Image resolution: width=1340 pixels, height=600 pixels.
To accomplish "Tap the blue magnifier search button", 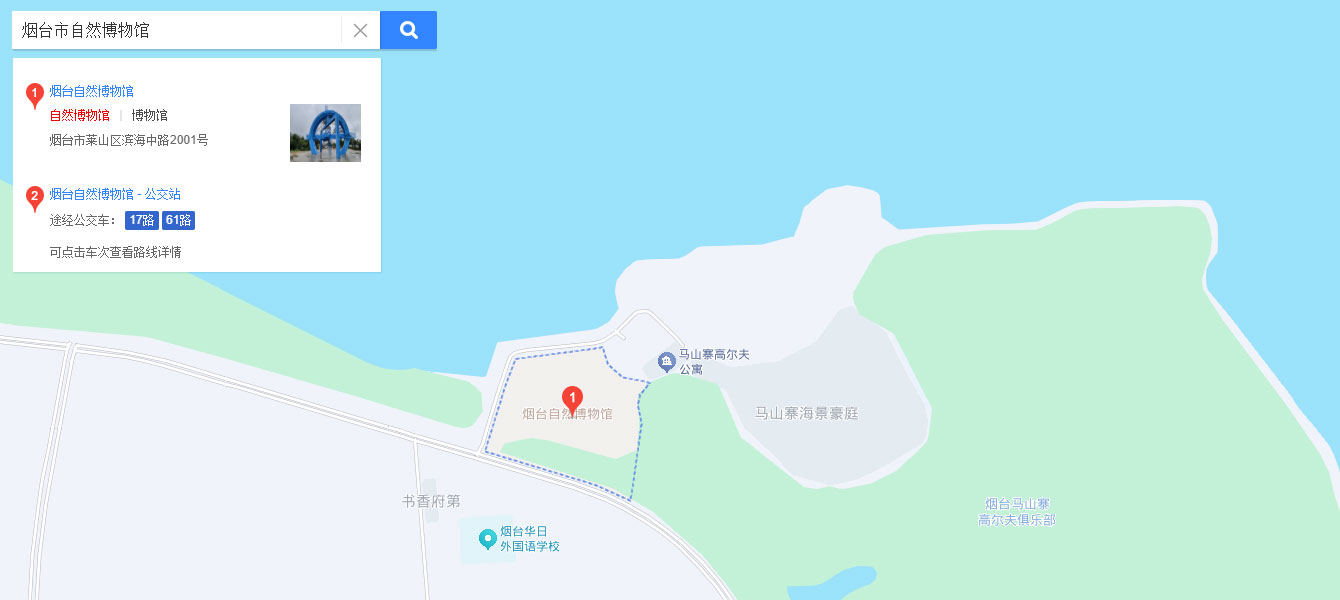I will point(408,30).
